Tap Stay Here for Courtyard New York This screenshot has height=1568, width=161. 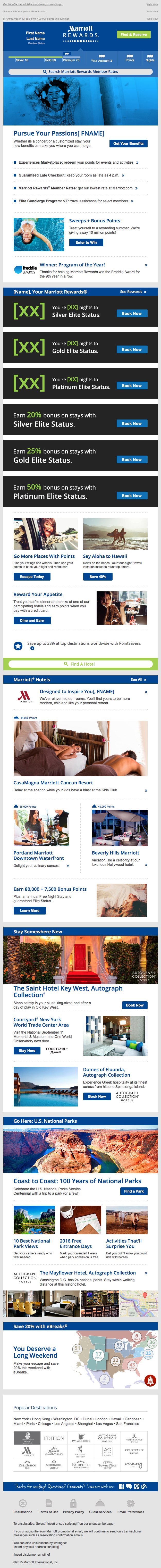(x=27, y=1051)
